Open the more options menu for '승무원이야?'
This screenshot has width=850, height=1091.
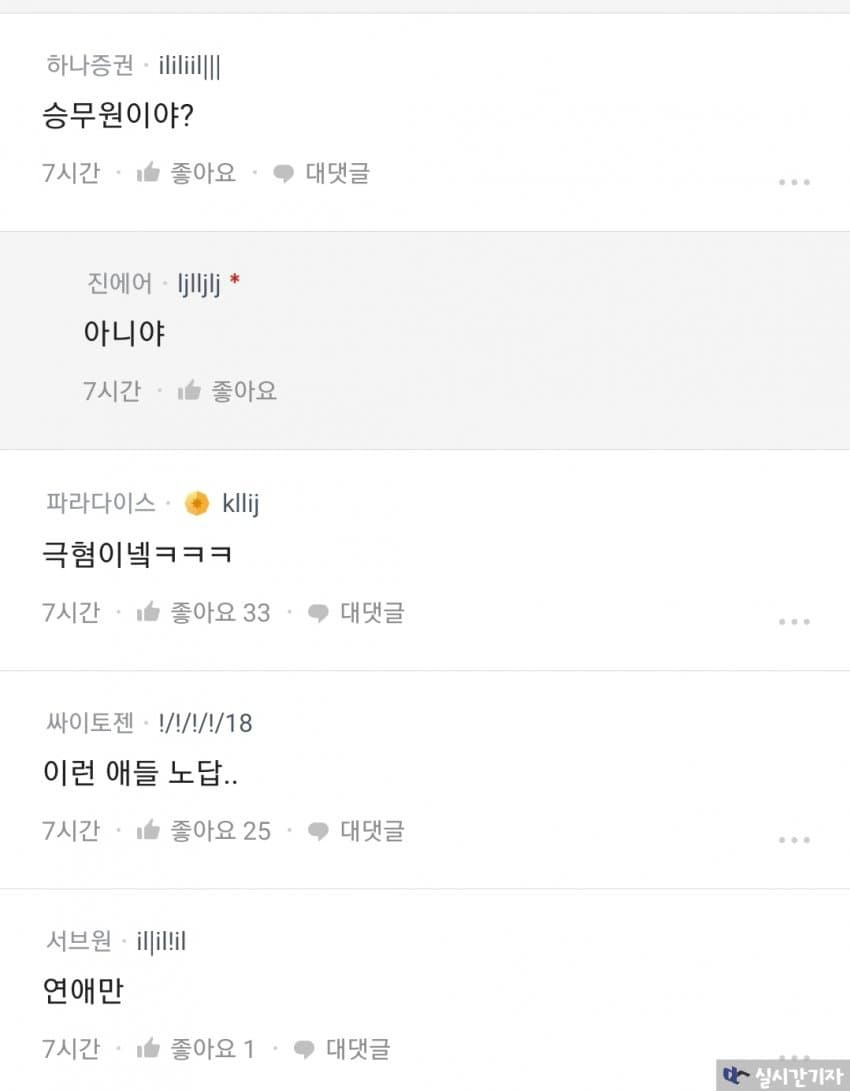[x=794, y=182]
